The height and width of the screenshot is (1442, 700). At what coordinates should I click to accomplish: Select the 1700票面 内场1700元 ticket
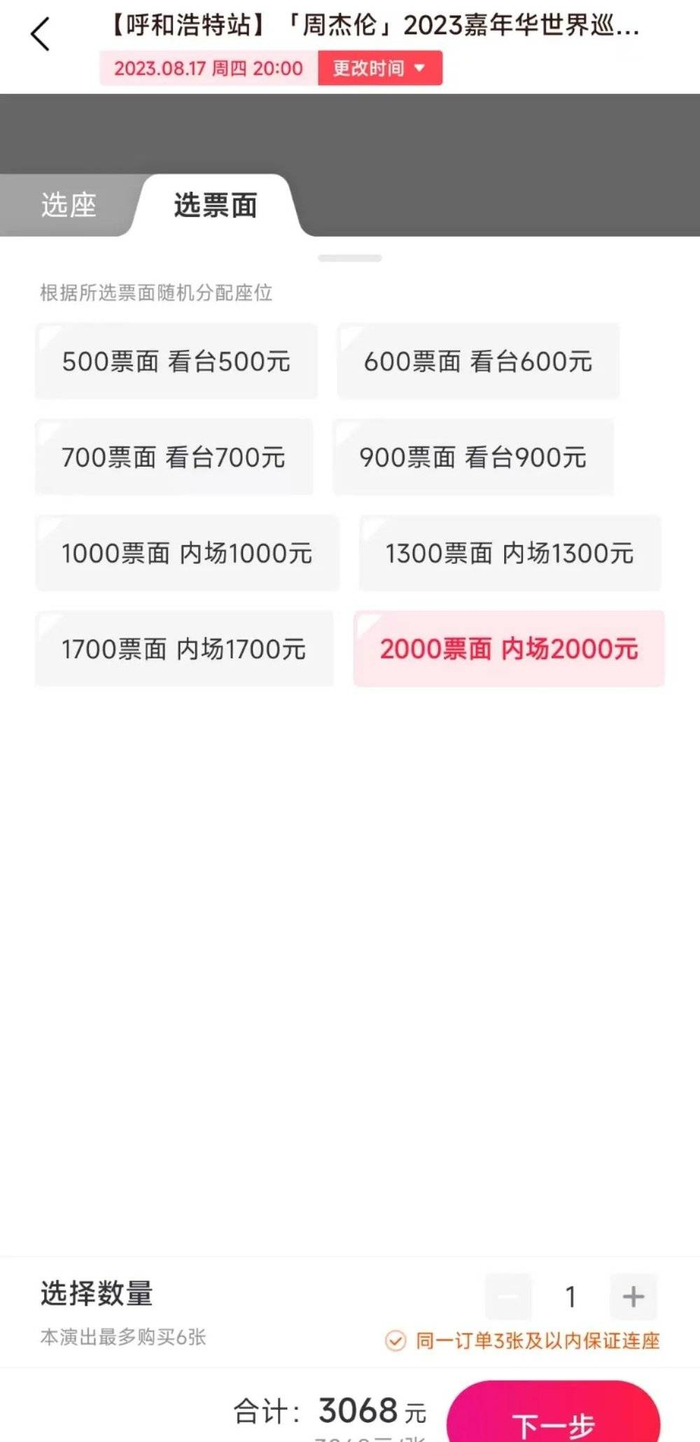(184, 649)
